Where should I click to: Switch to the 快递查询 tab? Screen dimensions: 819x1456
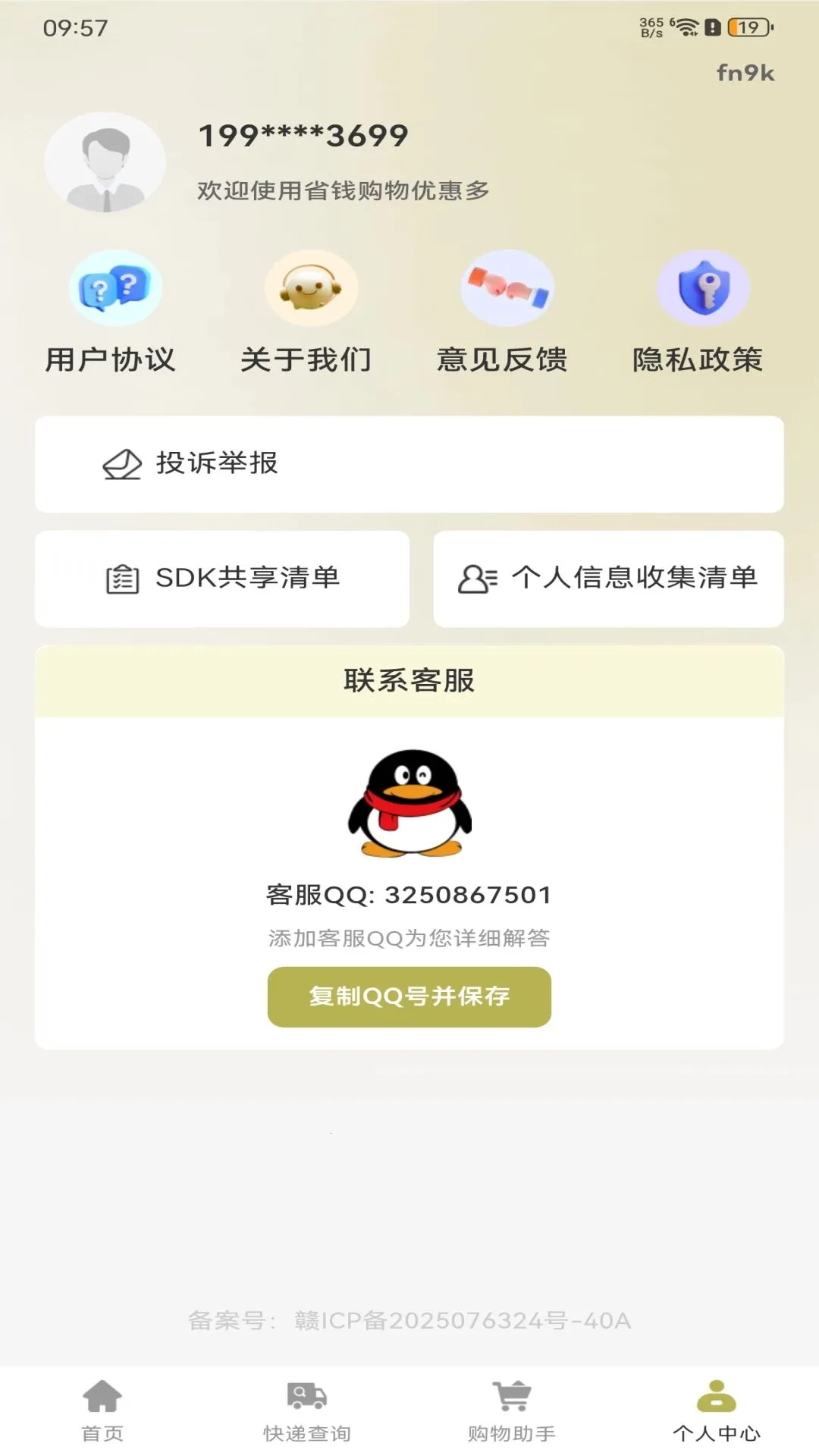[x=307, y=1410]
